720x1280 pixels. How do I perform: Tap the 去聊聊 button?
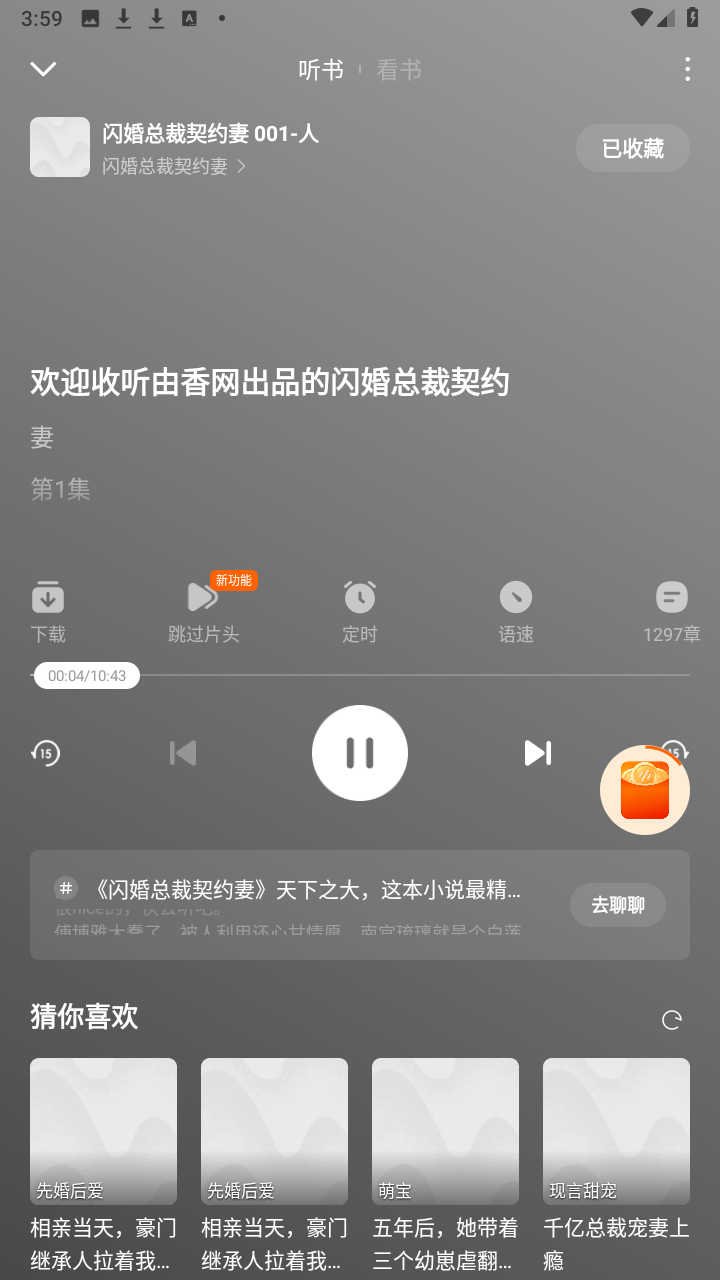click(x=618, y=905)
